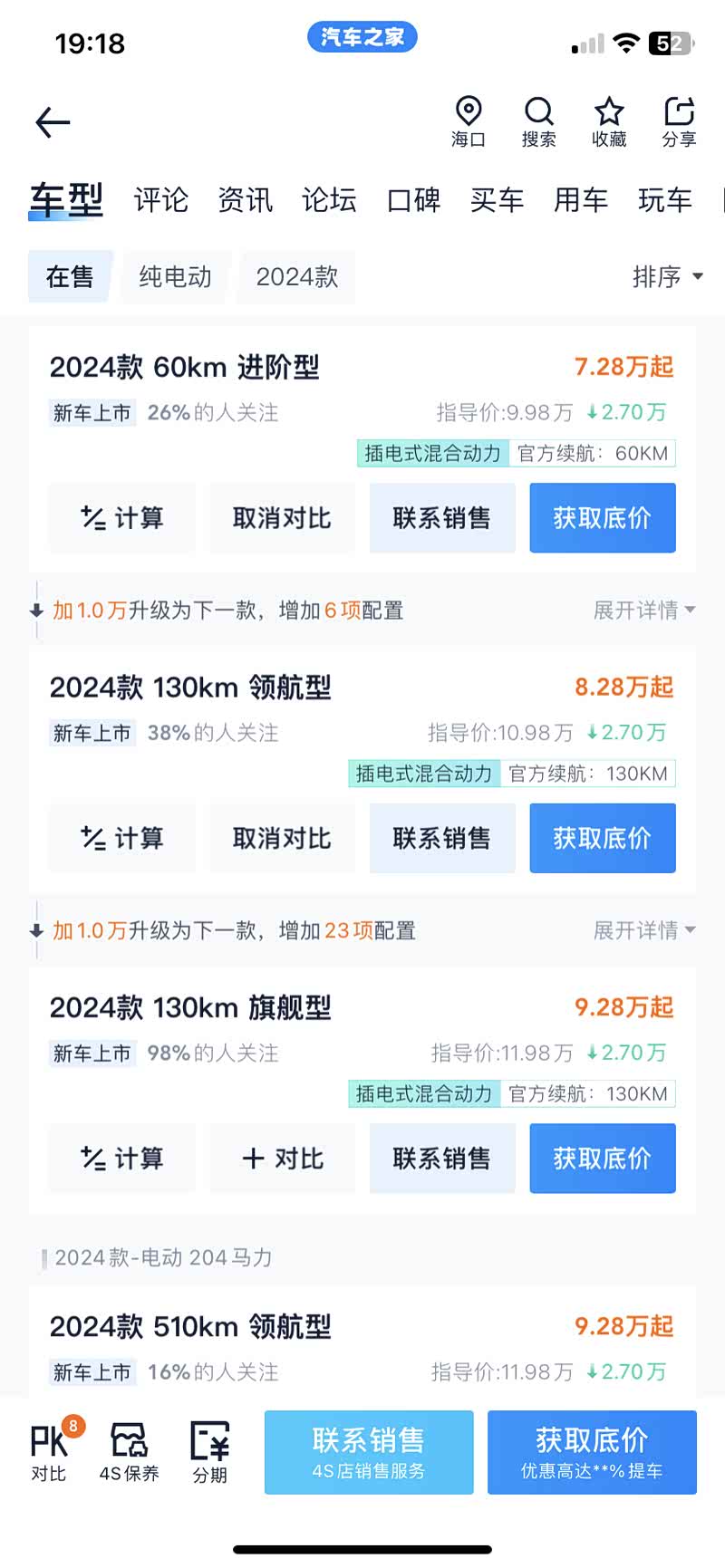Open the 搜索 search icon
The image size is (725, 1568).
coord(538,121)
